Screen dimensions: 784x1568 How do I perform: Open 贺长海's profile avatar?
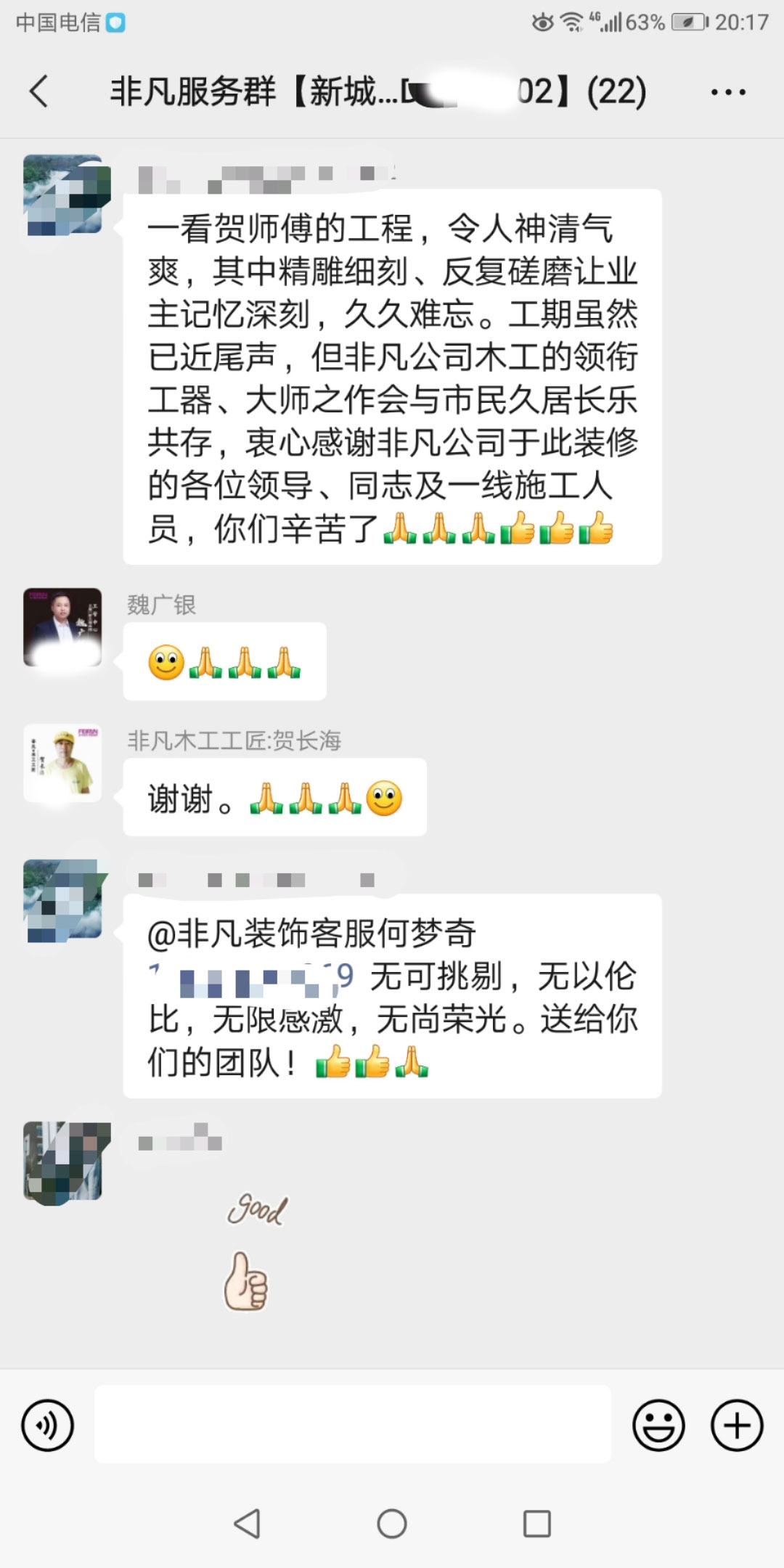click(x=62, y=763)
